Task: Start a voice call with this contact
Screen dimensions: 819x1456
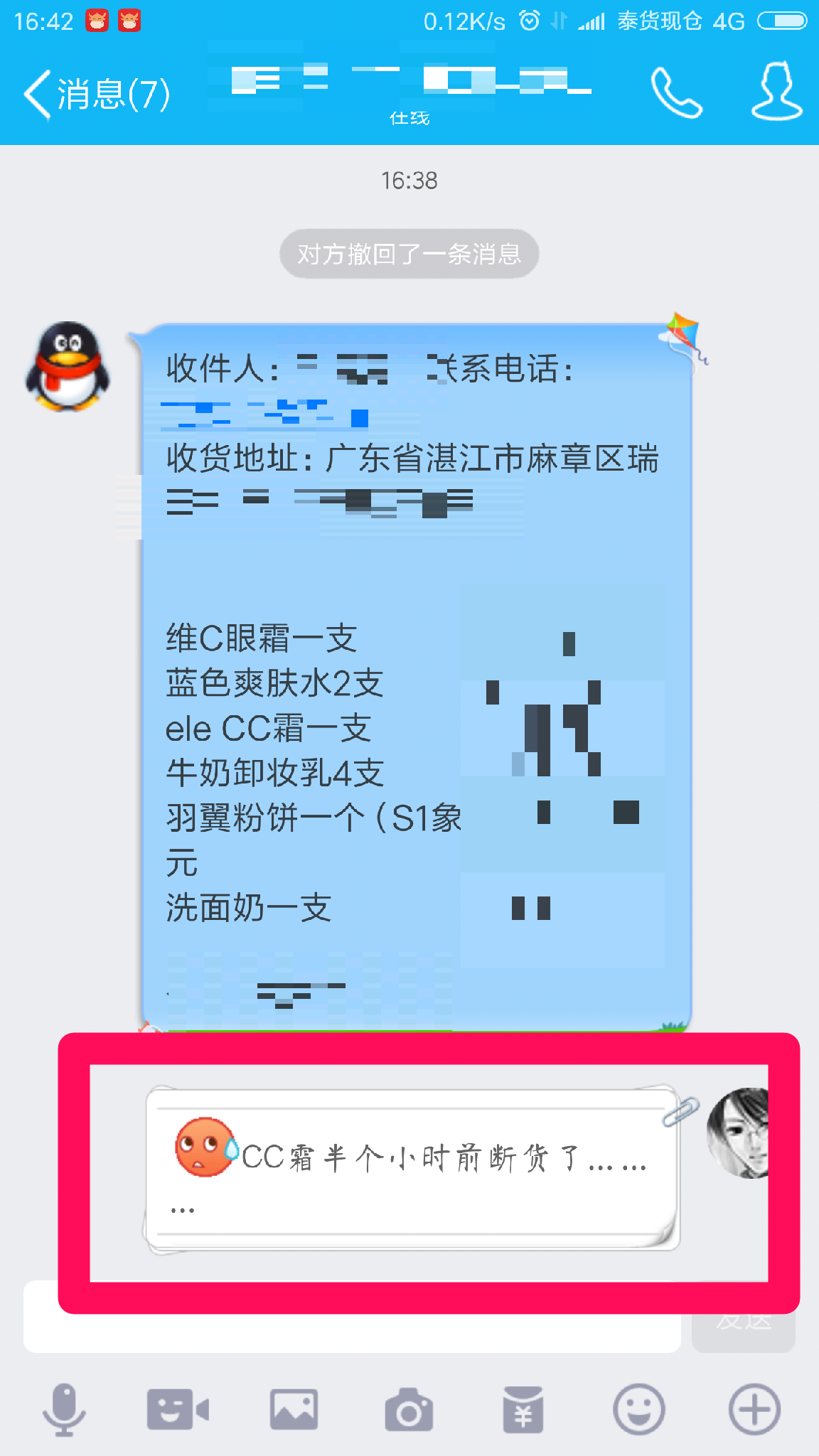Action: (x=676, y=93)
